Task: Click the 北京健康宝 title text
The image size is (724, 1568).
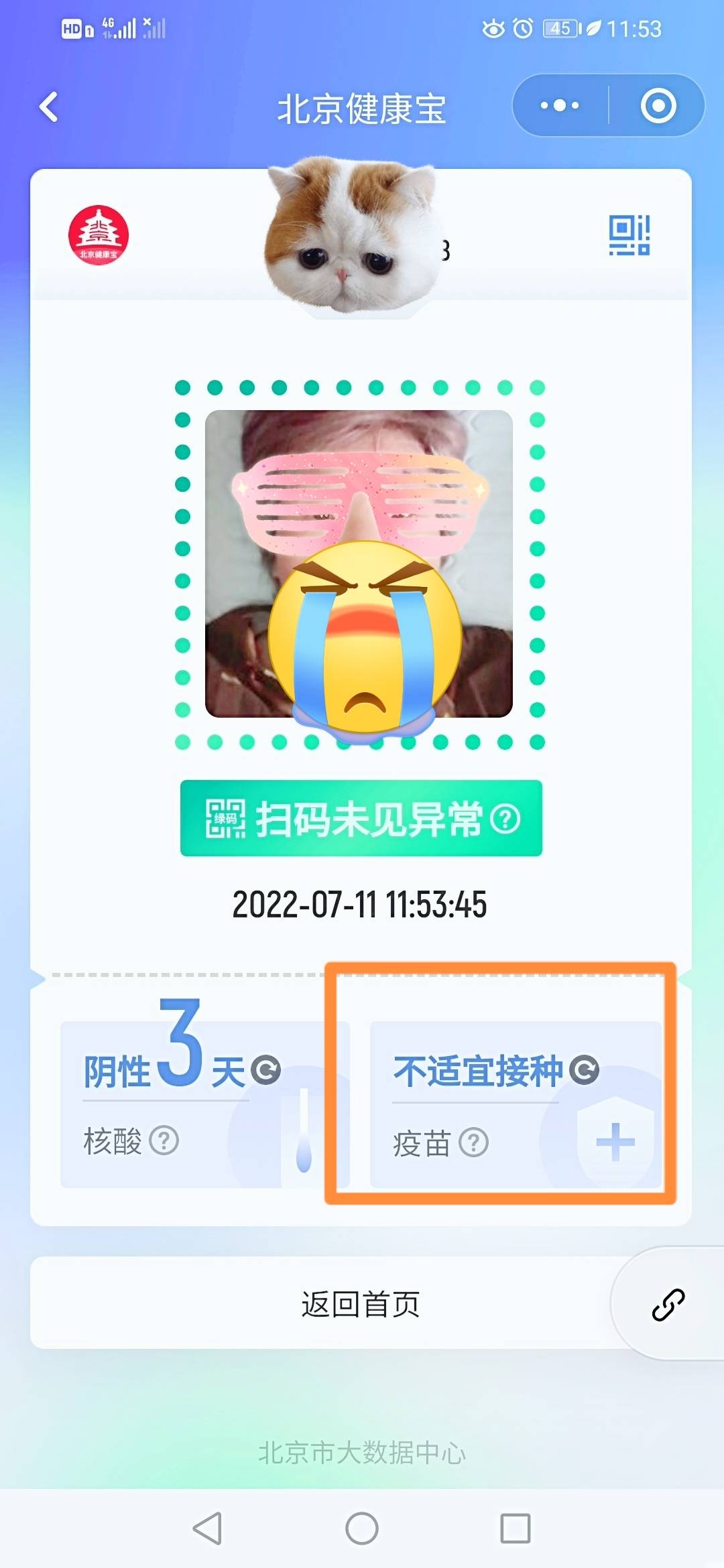Action: click(x=362, y=107)
